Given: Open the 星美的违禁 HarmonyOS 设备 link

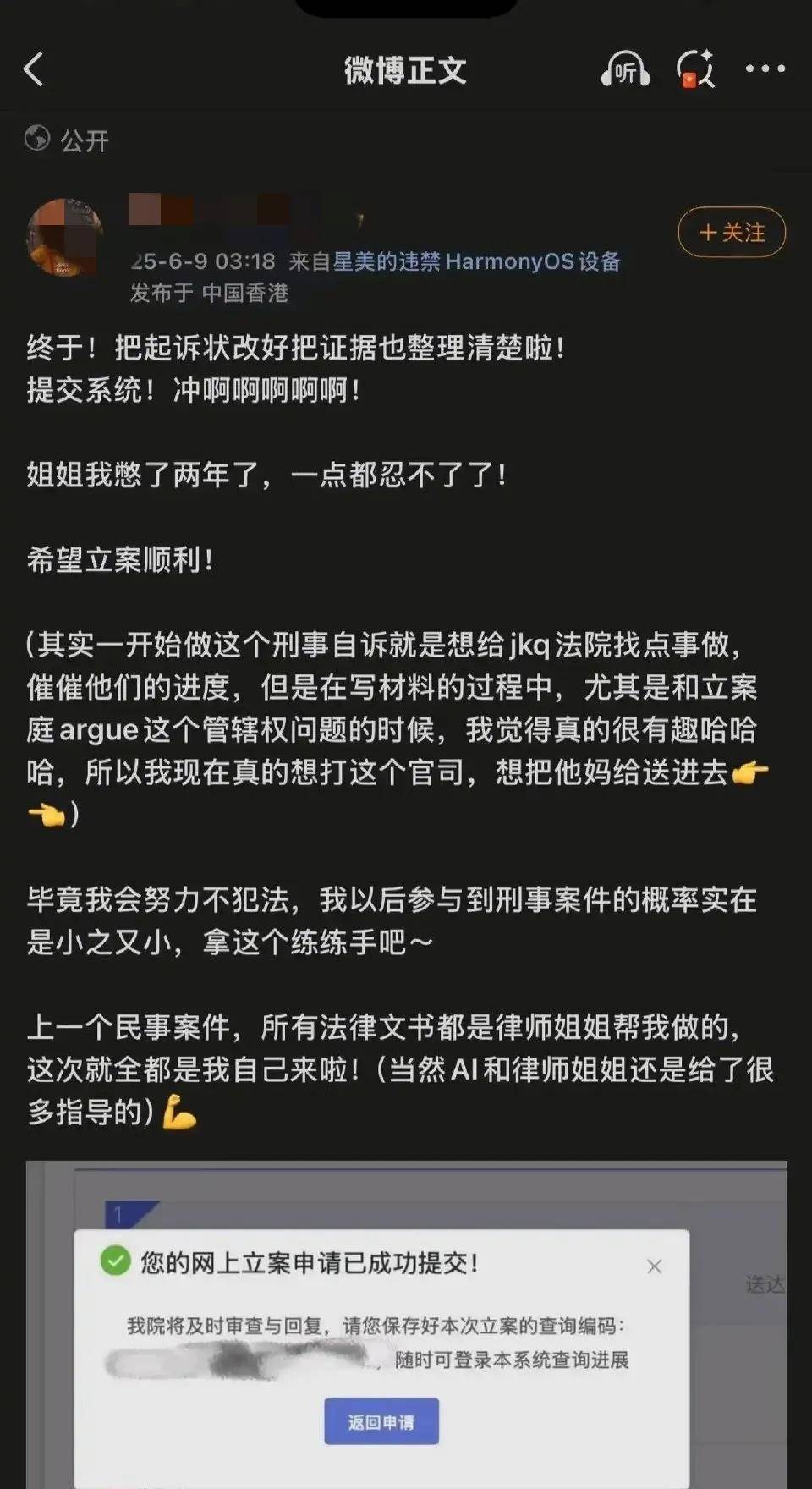Looking at the screenshot, I should [476, 261].
